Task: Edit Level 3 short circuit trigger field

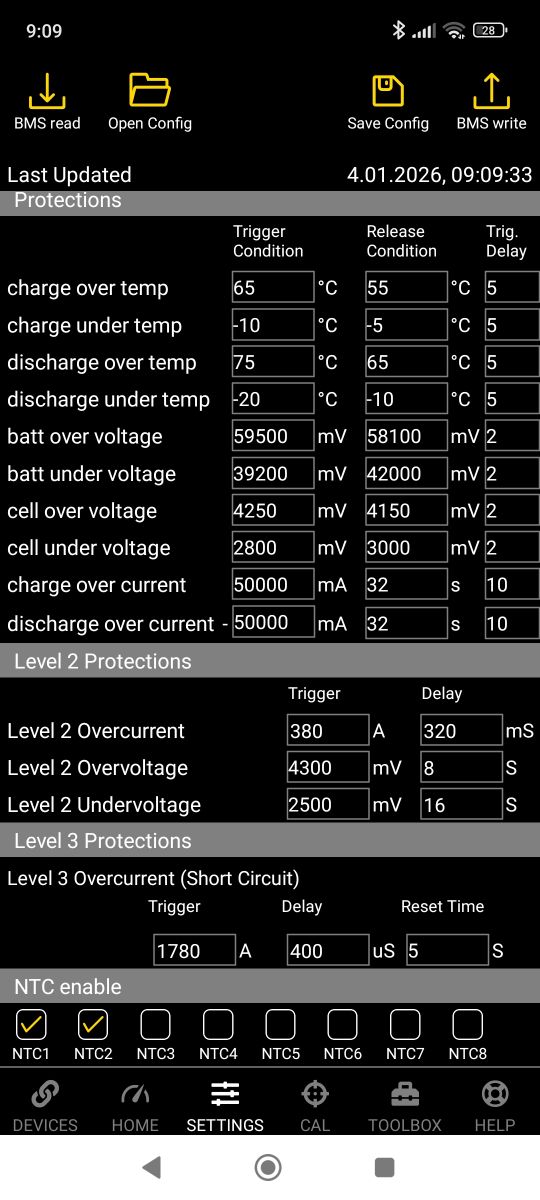Action: 195,951
